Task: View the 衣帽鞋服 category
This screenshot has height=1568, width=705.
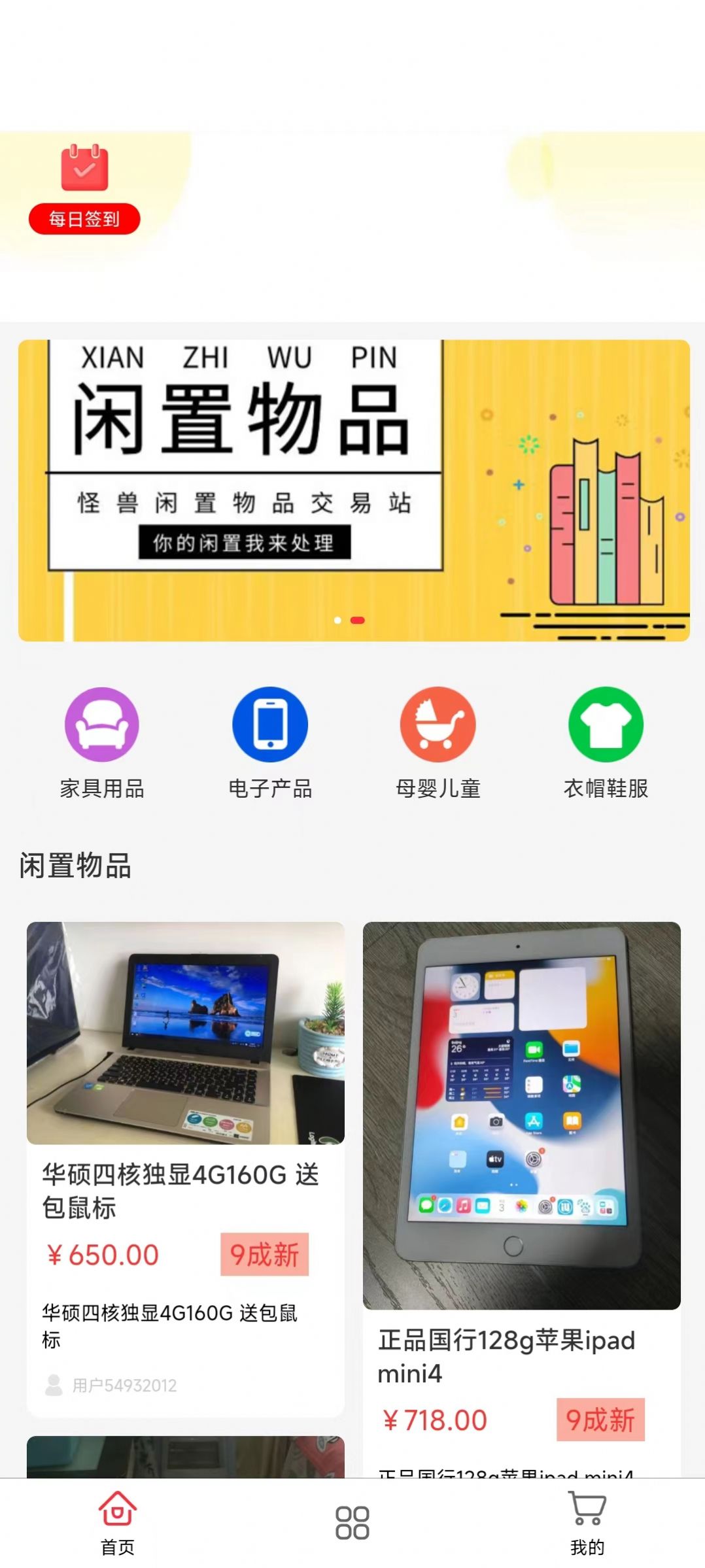Action: (x=606, y=742)
